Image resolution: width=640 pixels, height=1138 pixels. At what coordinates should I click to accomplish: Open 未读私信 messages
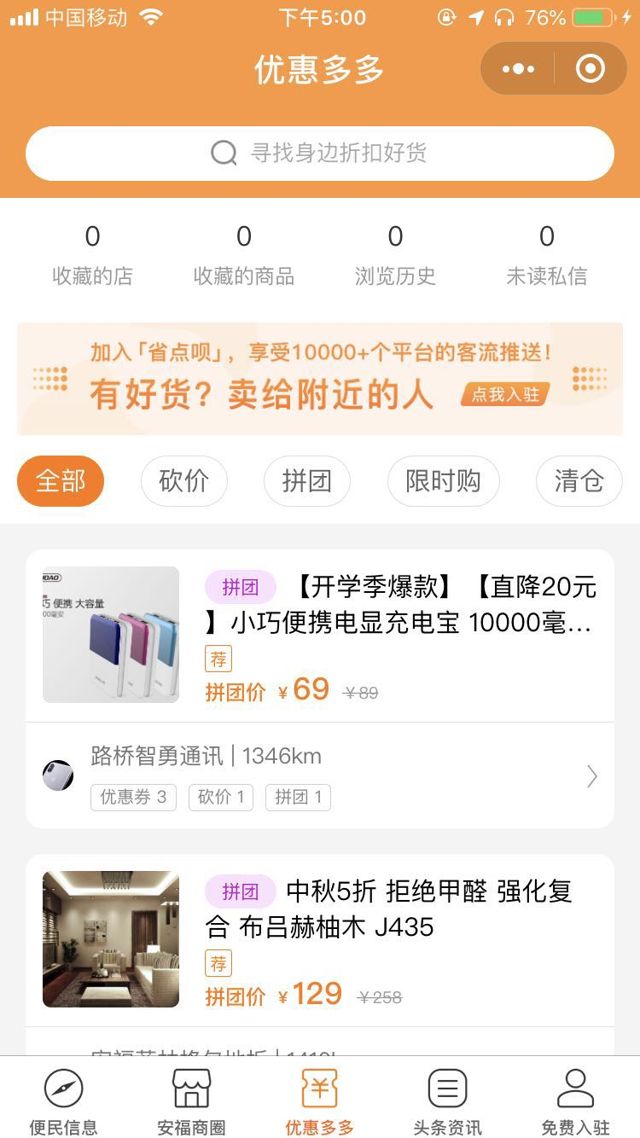pos(546,255)
